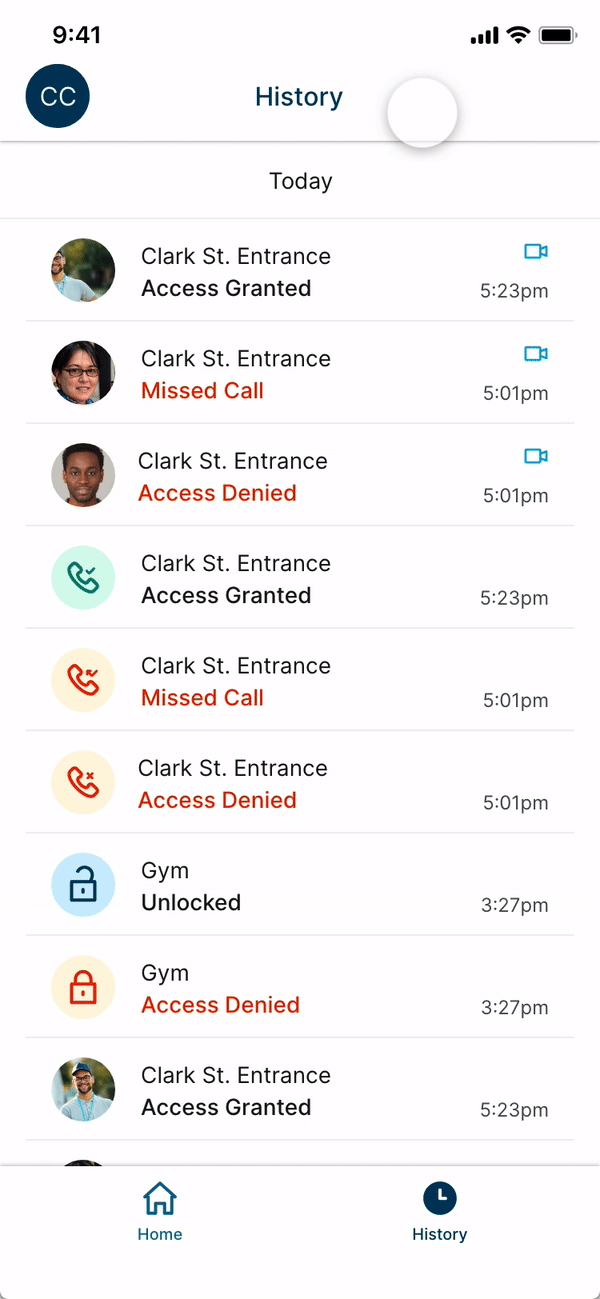Open the Gym Unlocked entry

click(300, 886)
